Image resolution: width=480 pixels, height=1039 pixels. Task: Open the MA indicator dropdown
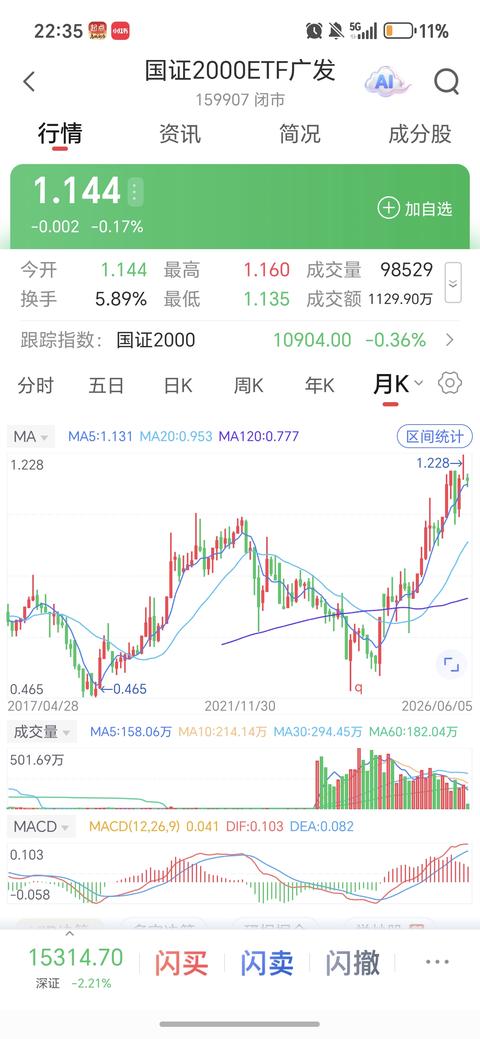click(x=30, y=437)
